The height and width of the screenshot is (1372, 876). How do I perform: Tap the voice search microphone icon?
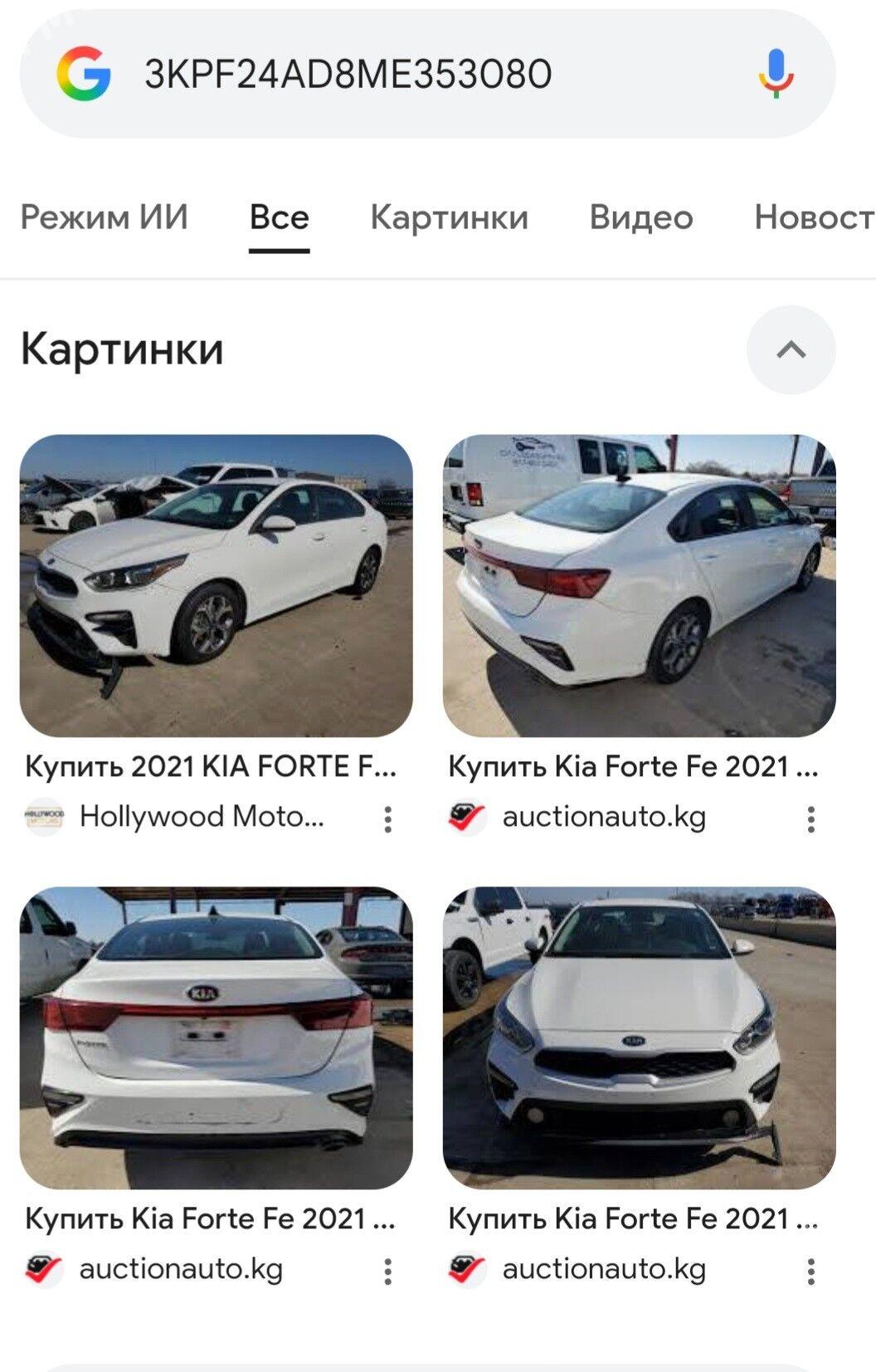click(773, 73)
